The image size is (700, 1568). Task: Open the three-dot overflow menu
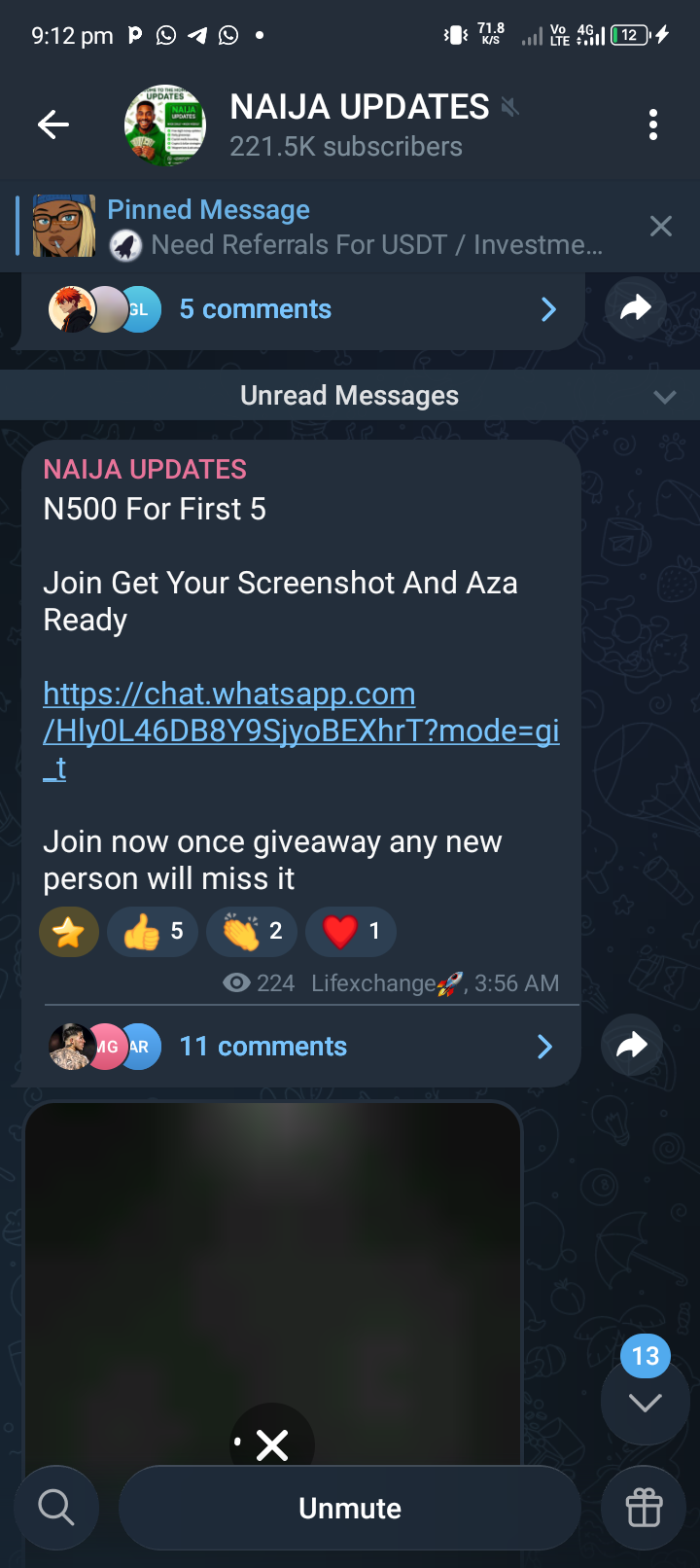click(653, 125)
